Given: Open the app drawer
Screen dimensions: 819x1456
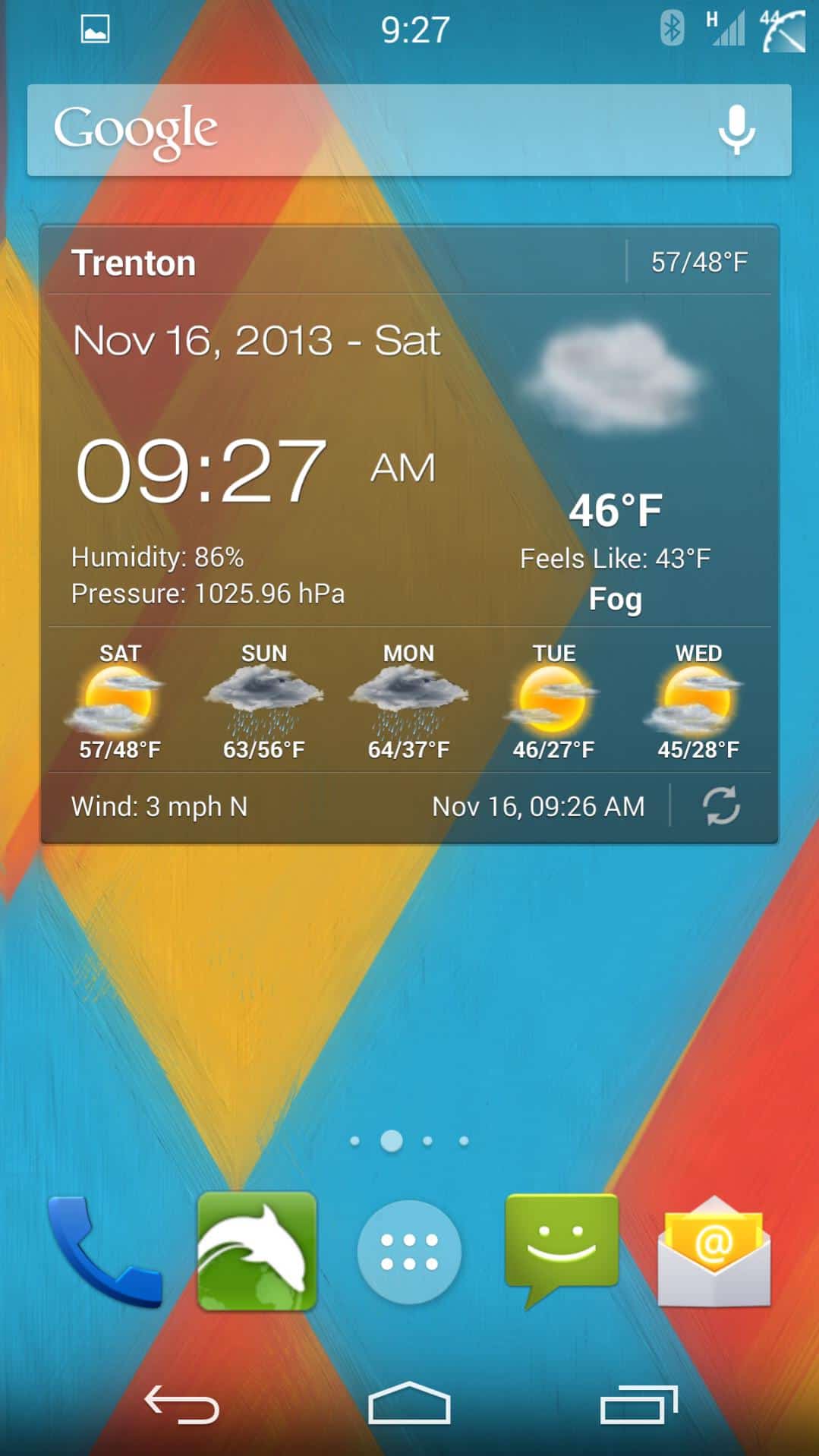Looking at the screenshot, I should tap(409, 1251).
